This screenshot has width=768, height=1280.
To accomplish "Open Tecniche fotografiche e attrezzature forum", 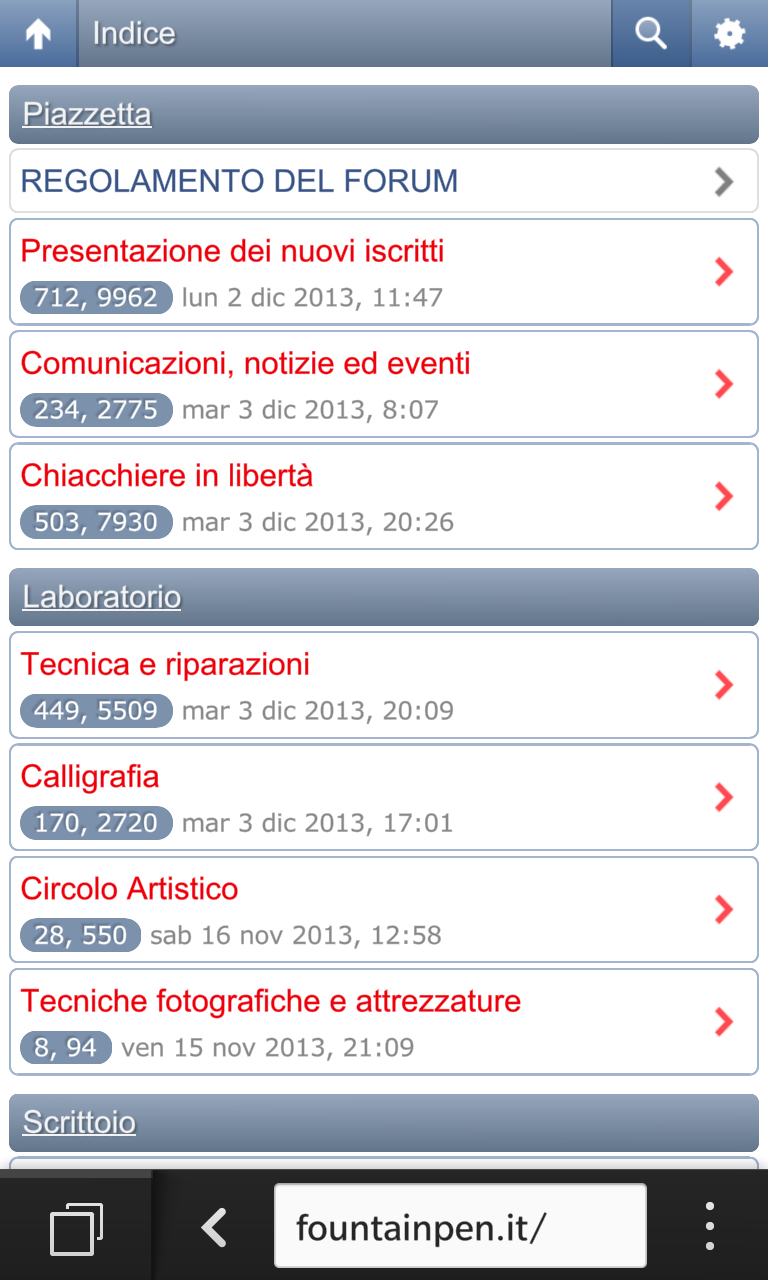I will (x=271, y=1001).
